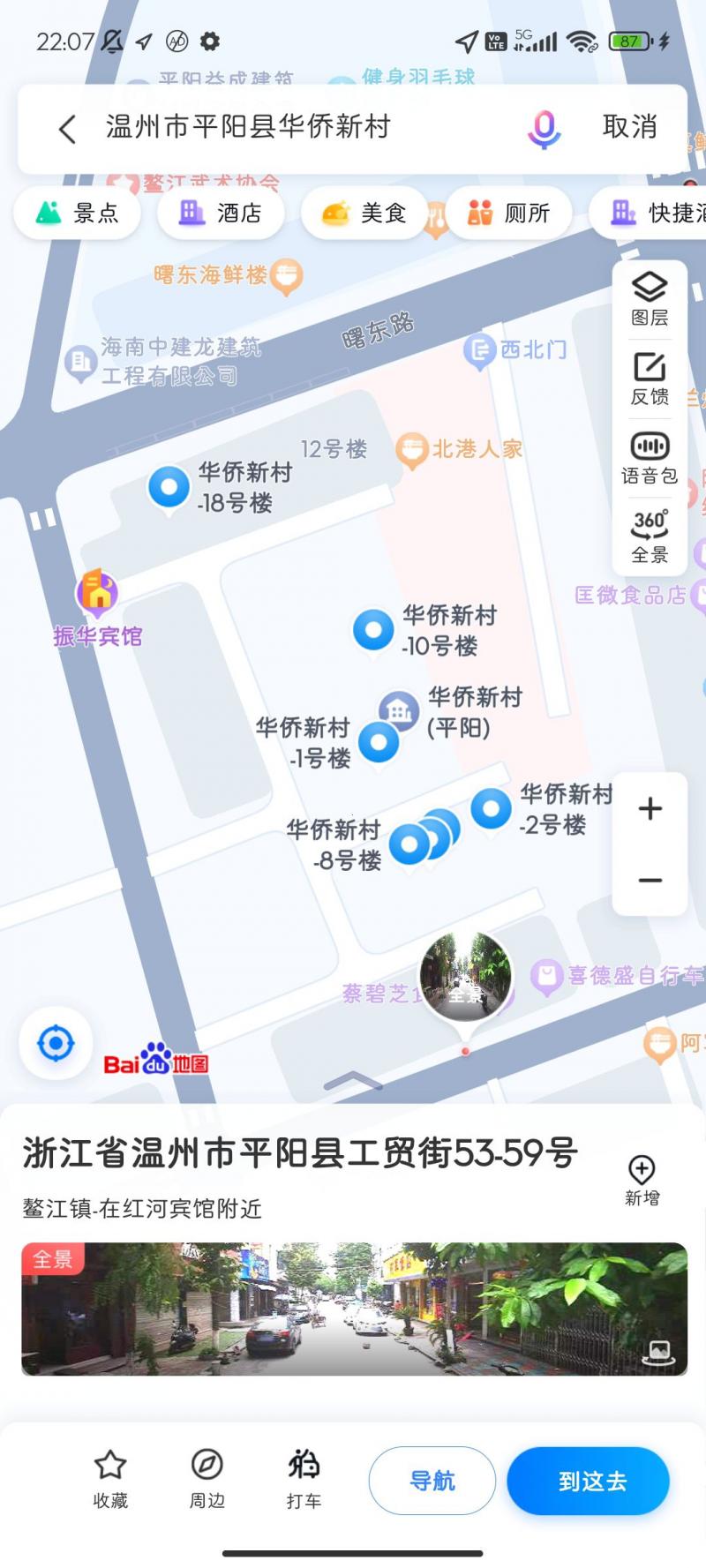Select the 美食 food filter chip

tap(364, 213)
